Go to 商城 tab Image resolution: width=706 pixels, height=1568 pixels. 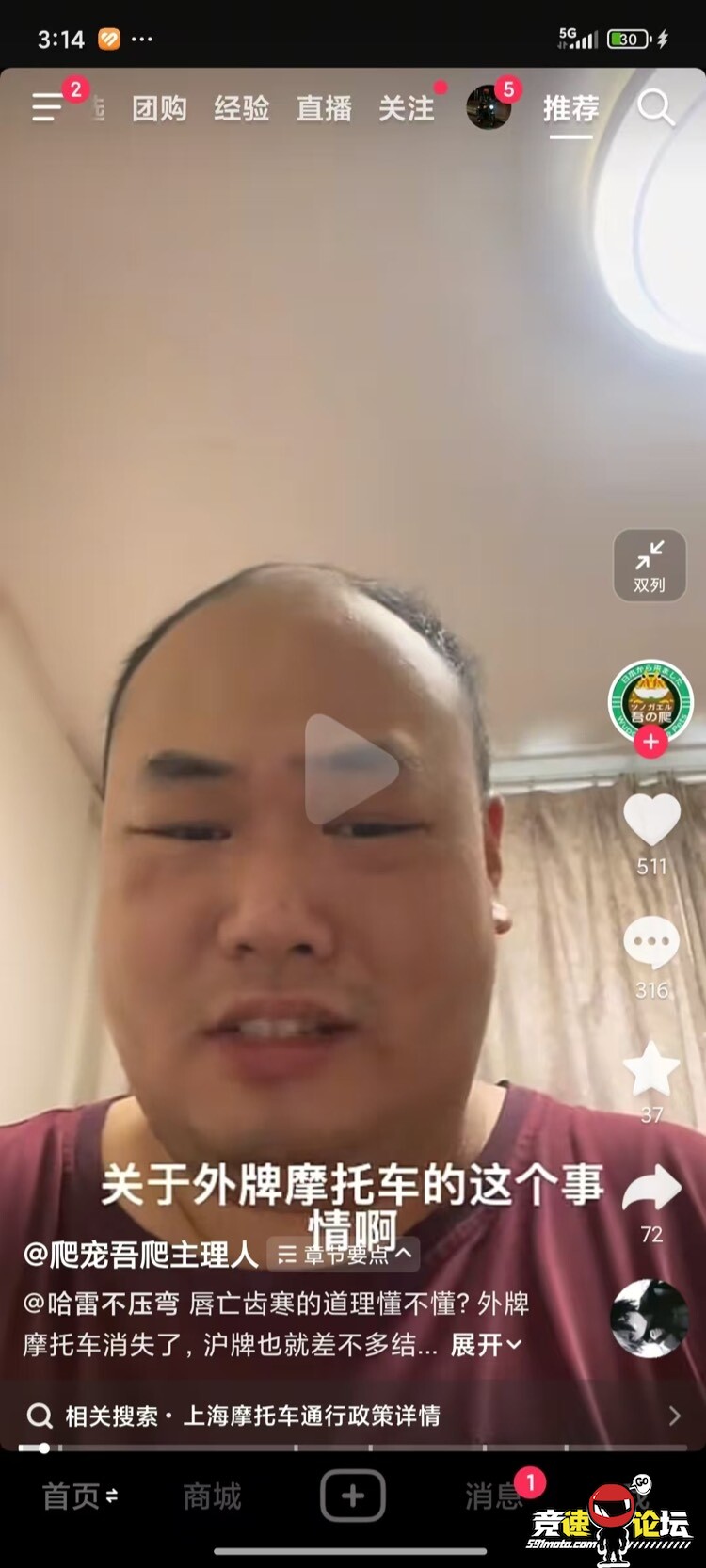pyautogui.click(x=212, y=1496)
